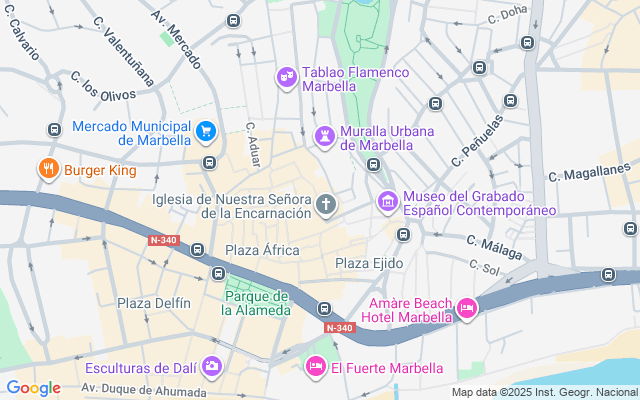This screenshot has width=640, height=400.
Task: Select the Esculturas de Dalí marker
Action: click(211, 368)
